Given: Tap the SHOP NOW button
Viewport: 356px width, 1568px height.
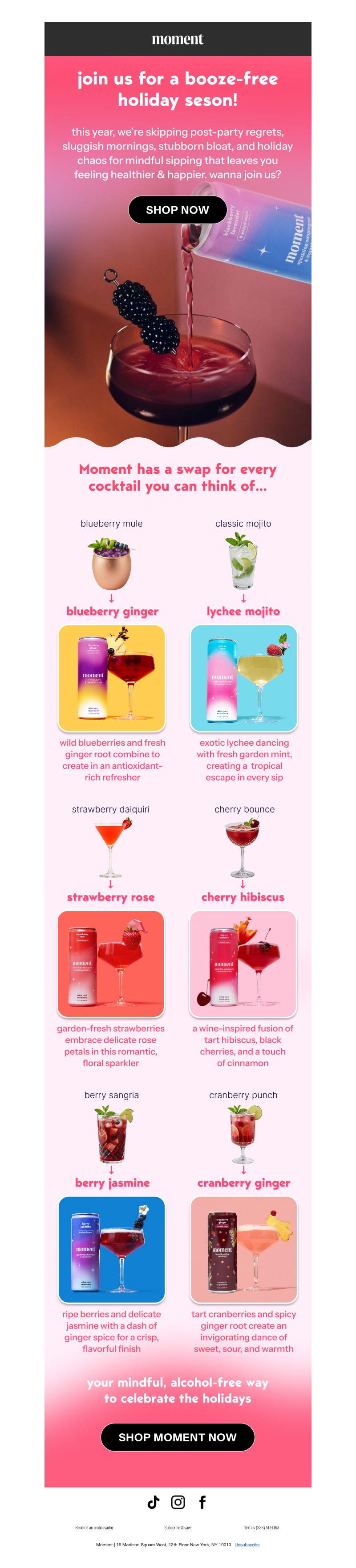Looking at the screenshot, I should click(x=178, y=210).
